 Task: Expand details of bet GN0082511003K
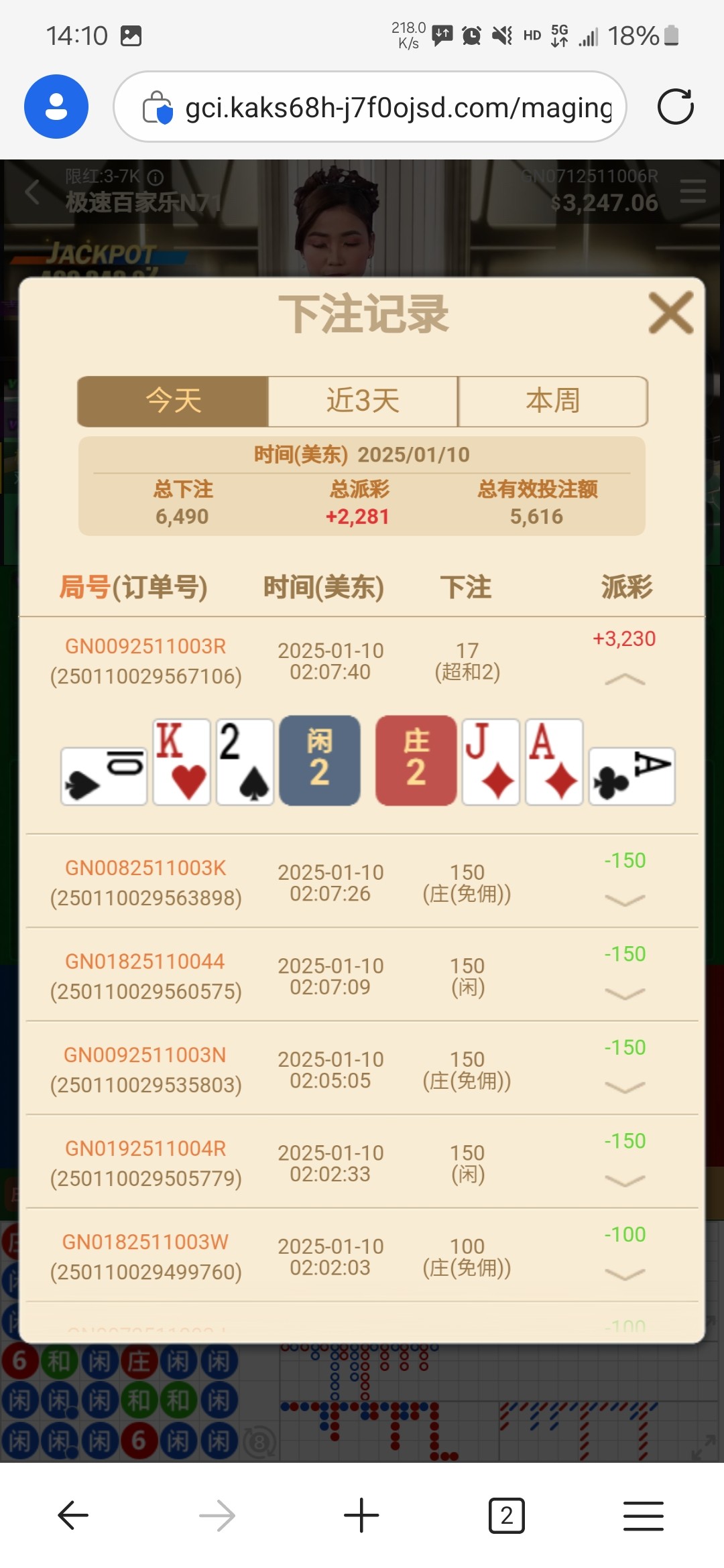624,900
